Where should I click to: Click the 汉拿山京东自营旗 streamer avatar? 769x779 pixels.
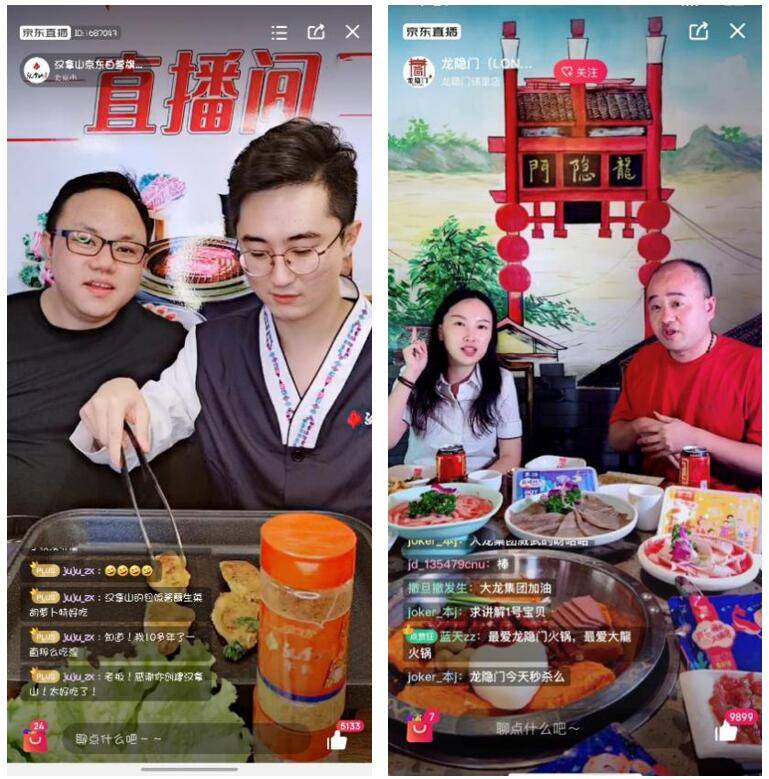pyautogui.click(x=37, y=70)
